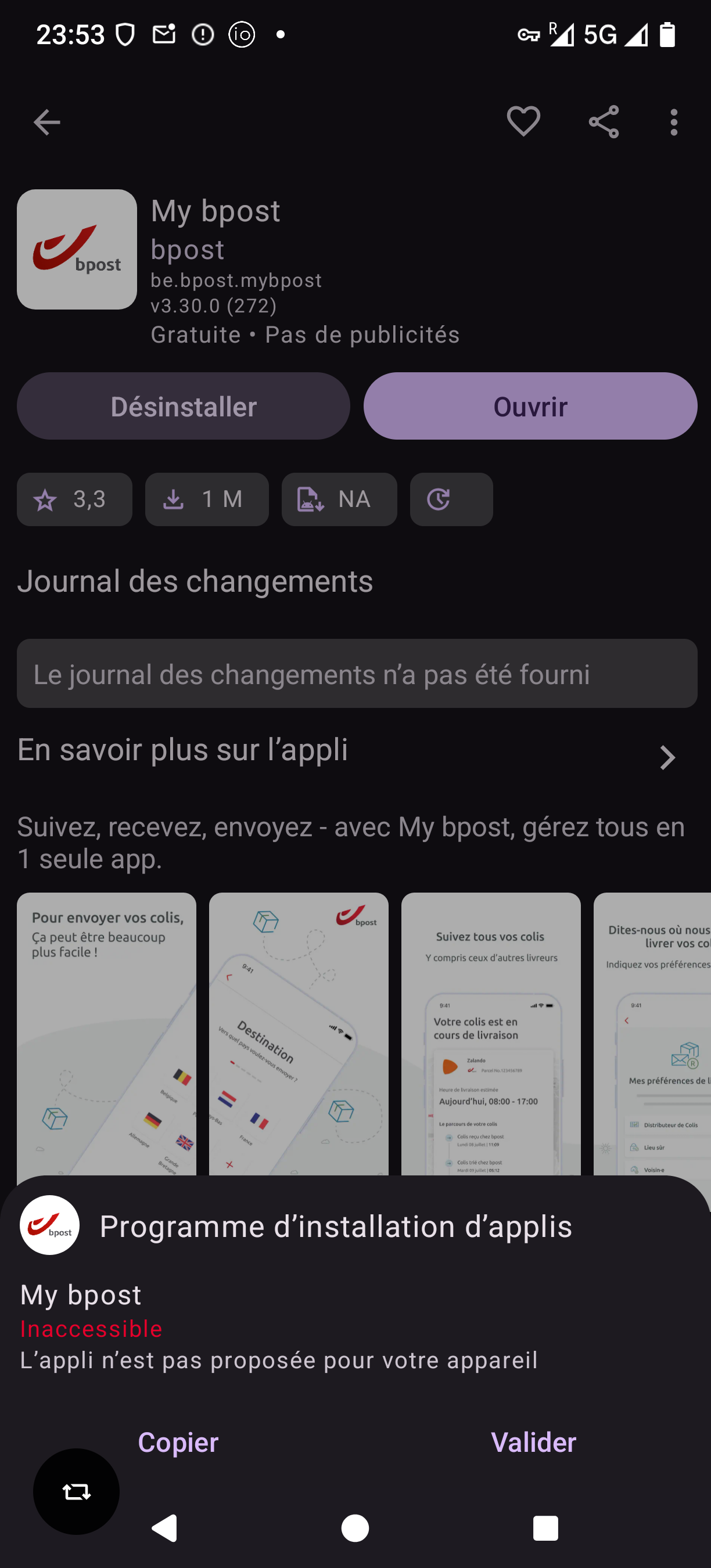711x1568 pixels.
Task: Tap the 3,3 rating chip
Action: [x=74, y=499]
